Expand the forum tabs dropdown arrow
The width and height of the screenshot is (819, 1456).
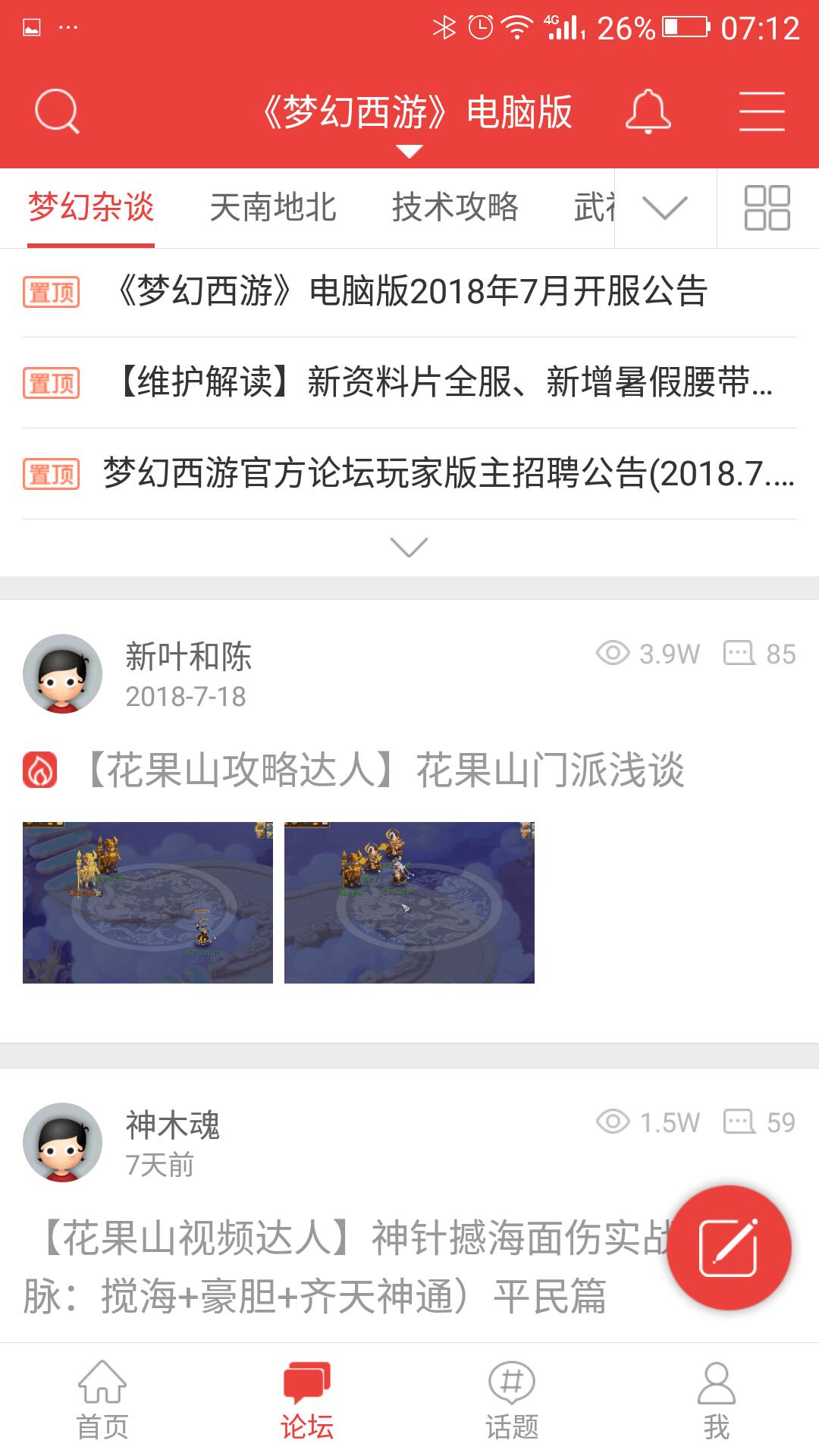pyautogui.click(x=664, y=208)
